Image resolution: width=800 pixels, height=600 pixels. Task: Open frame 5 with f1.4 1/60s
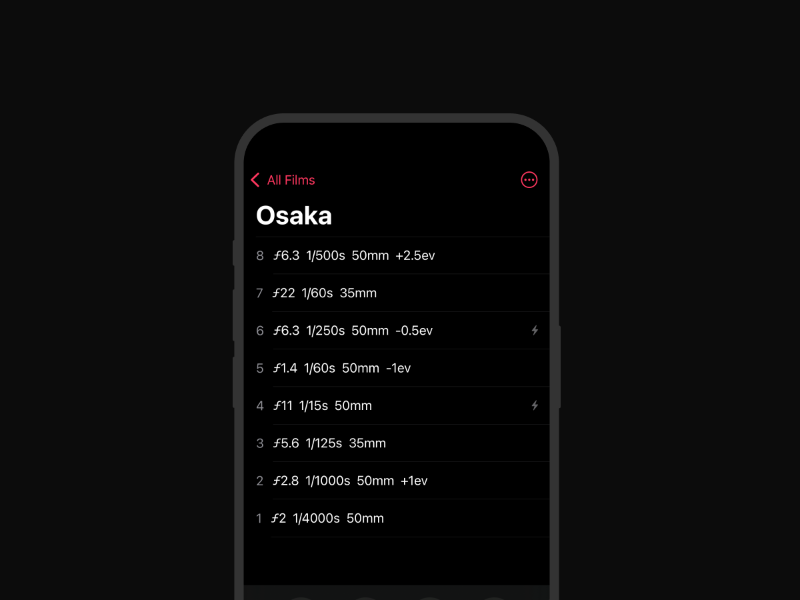click(x=400, y=368)
